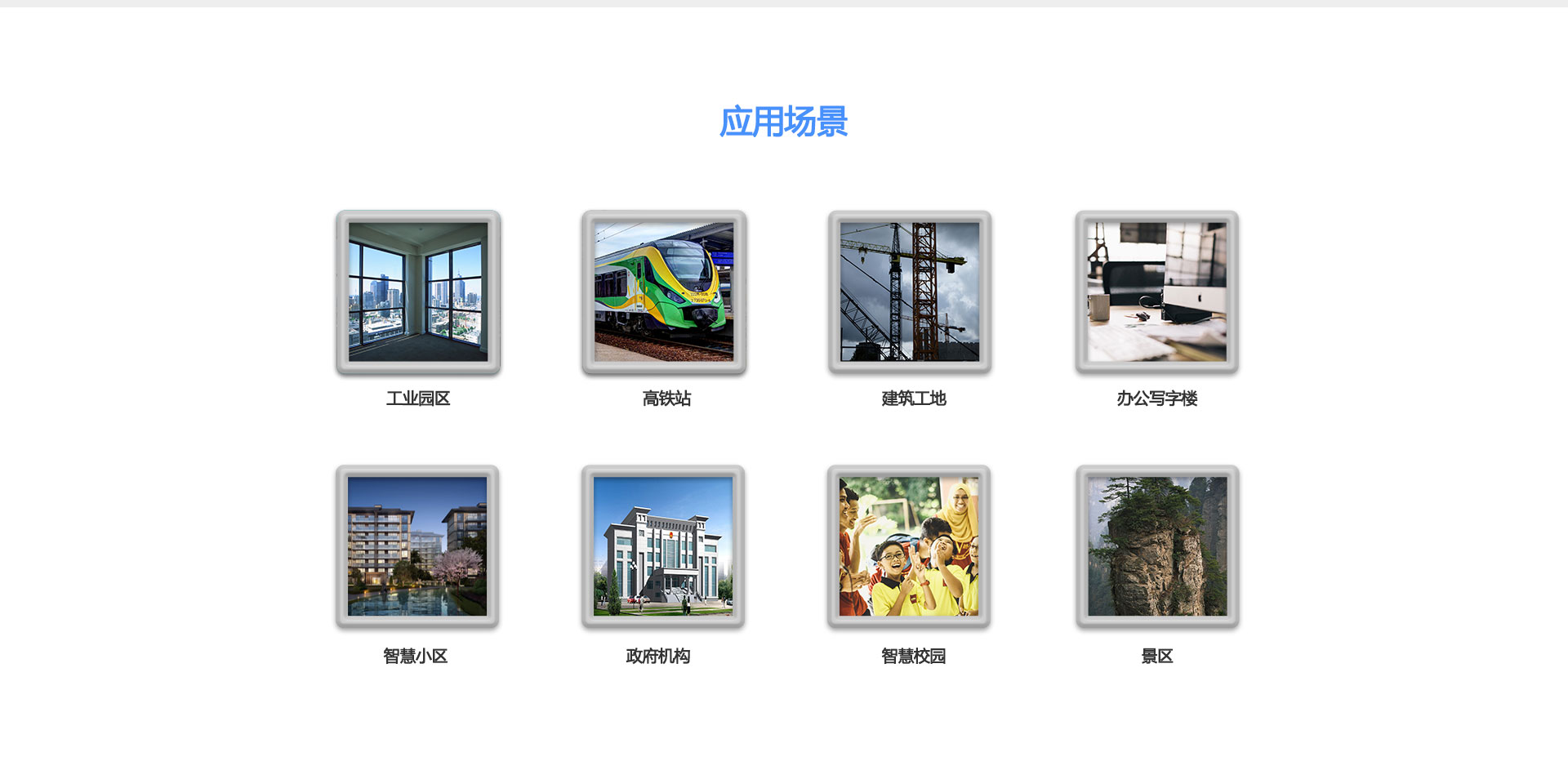Open the 工业园区 scenario tile
The image size is (1568, 766).
point(418,292)
